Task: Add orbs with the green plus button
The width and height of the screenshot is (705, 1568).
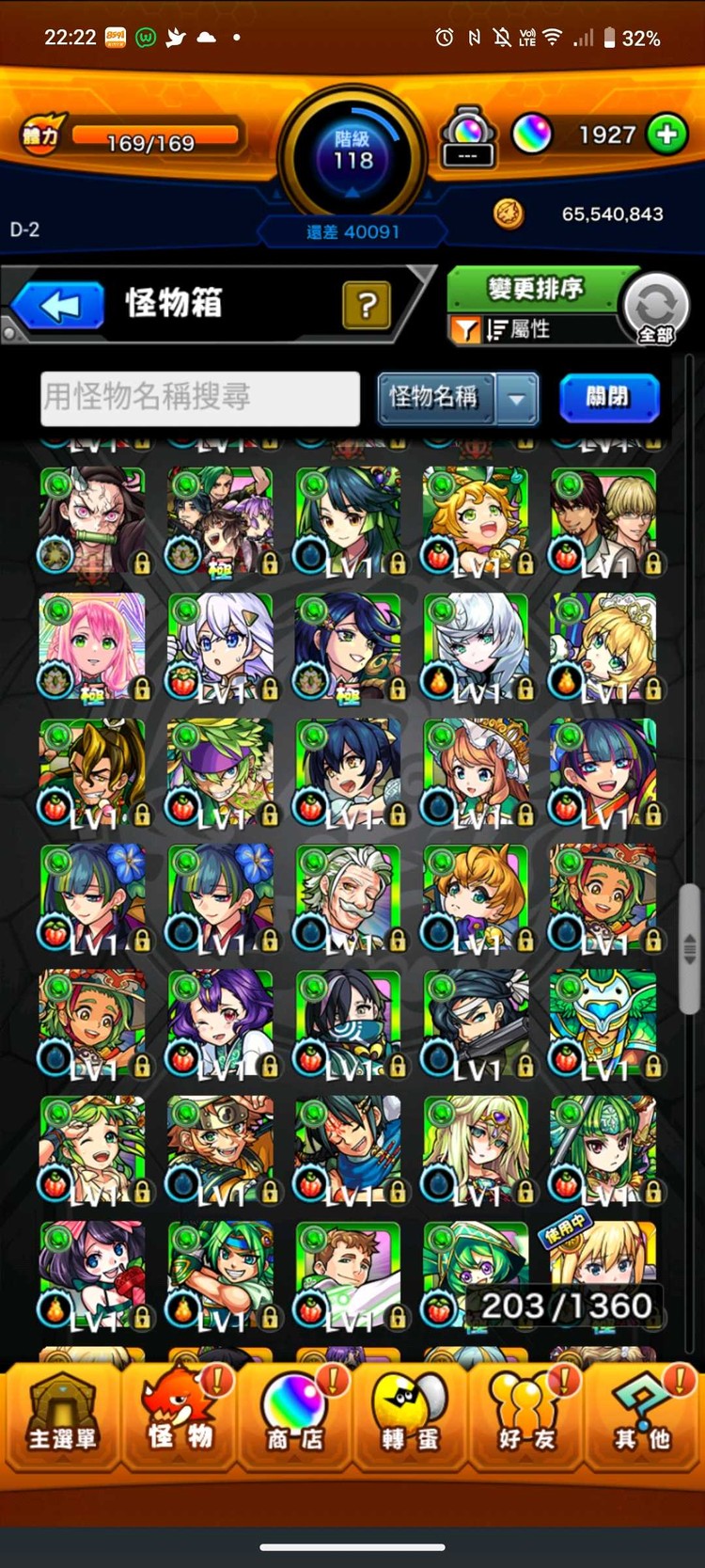Action: pos(666,135)
